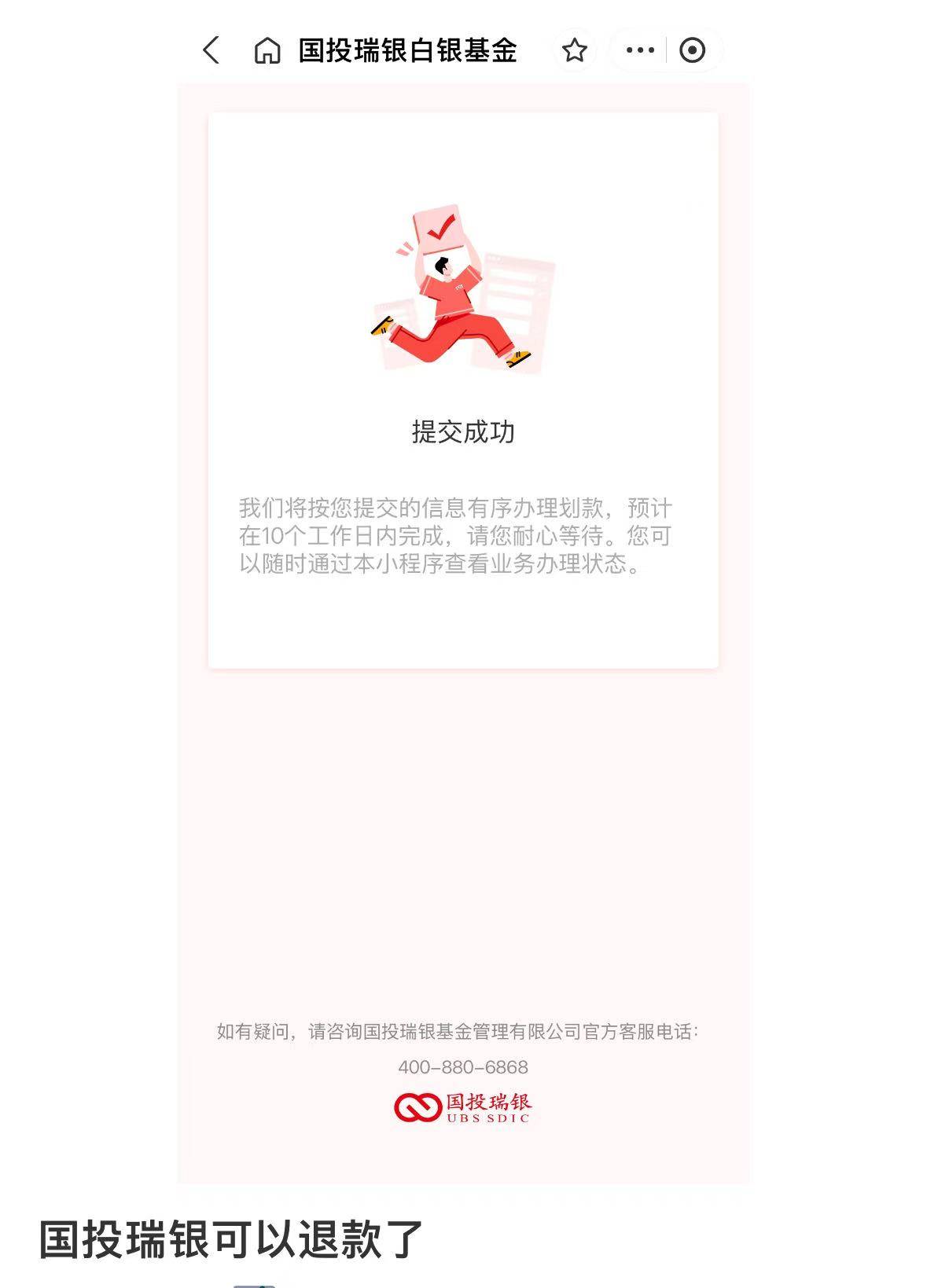
Task: Go back using the top-left arrow
Action: pos(211,50)
